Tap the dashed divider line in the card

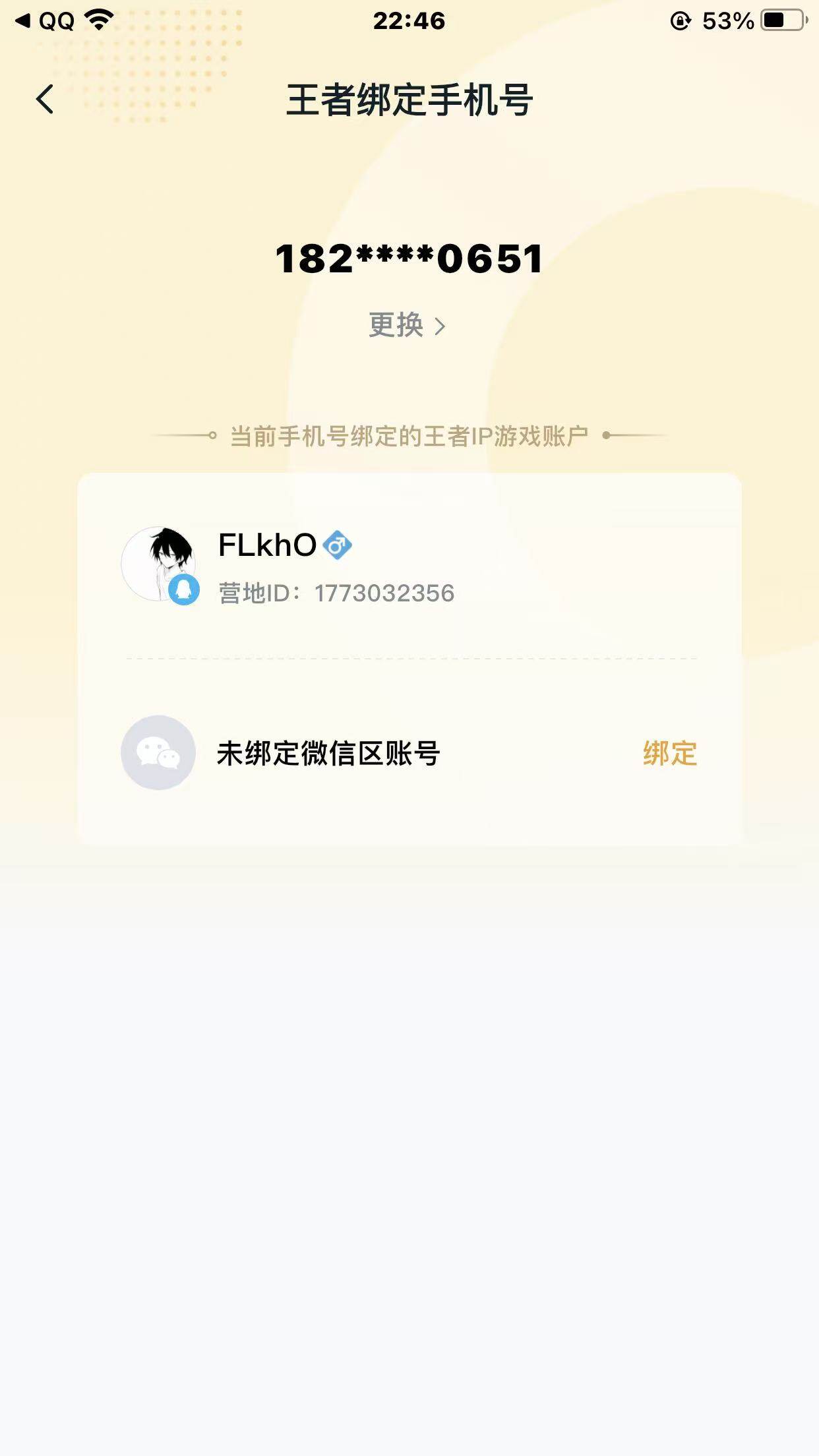(409, 657)
